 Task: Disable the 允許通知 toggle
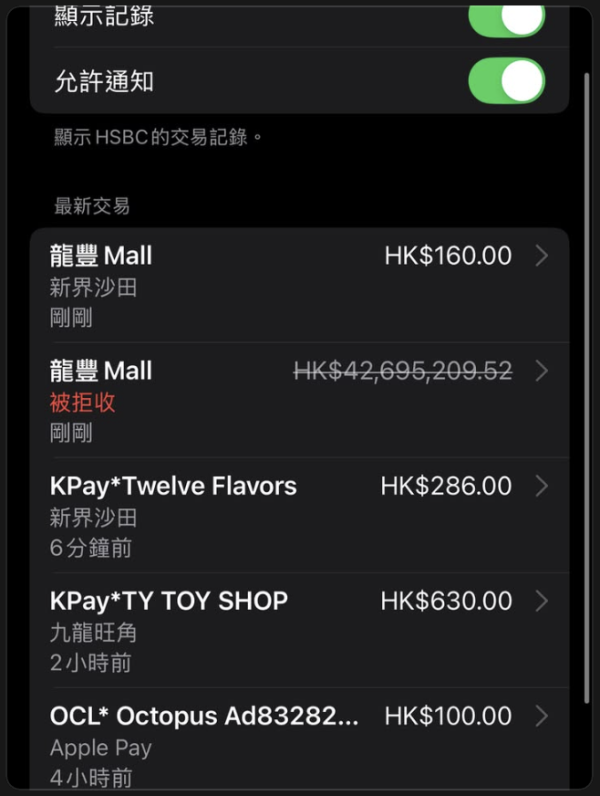(506, 81)
